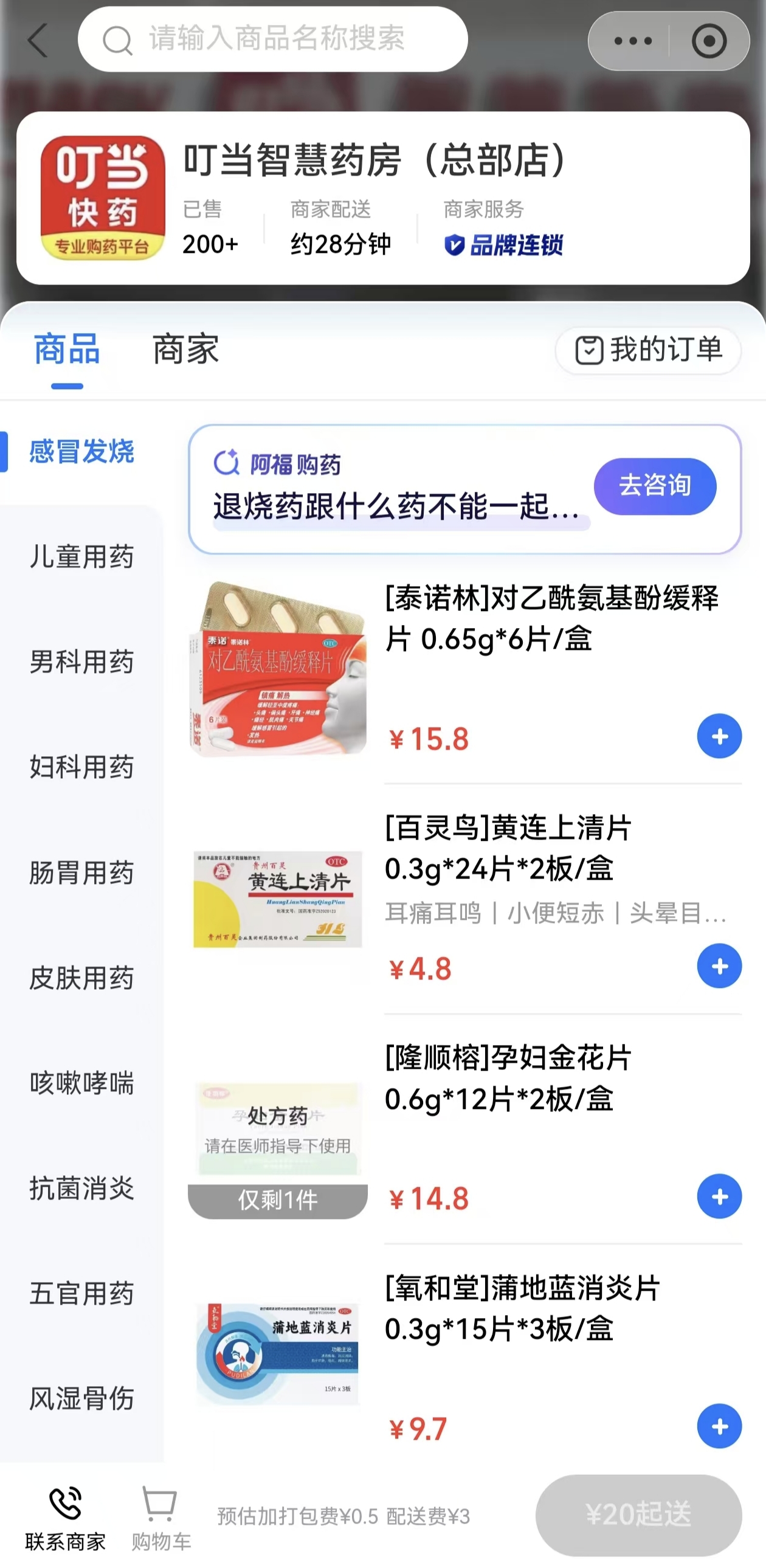This screenshot has height=1568, width=766.
Task: Add 氧和堂 蒲地蓝消炎片 to cart
Action: [719, 1426]
